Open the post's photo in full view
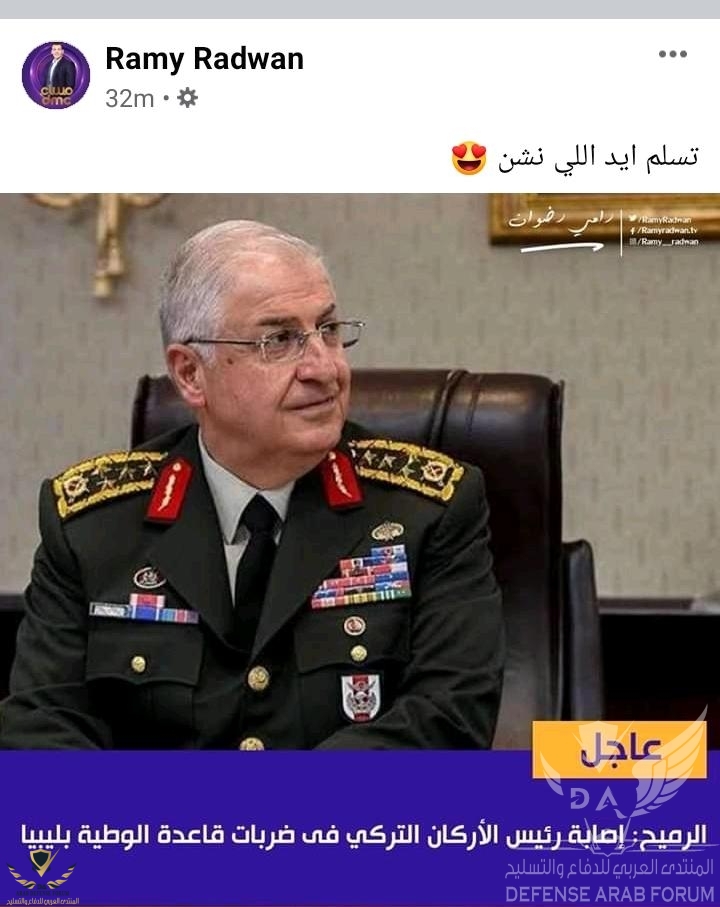This screenshot has height=907, width=720. coord(360,500)
